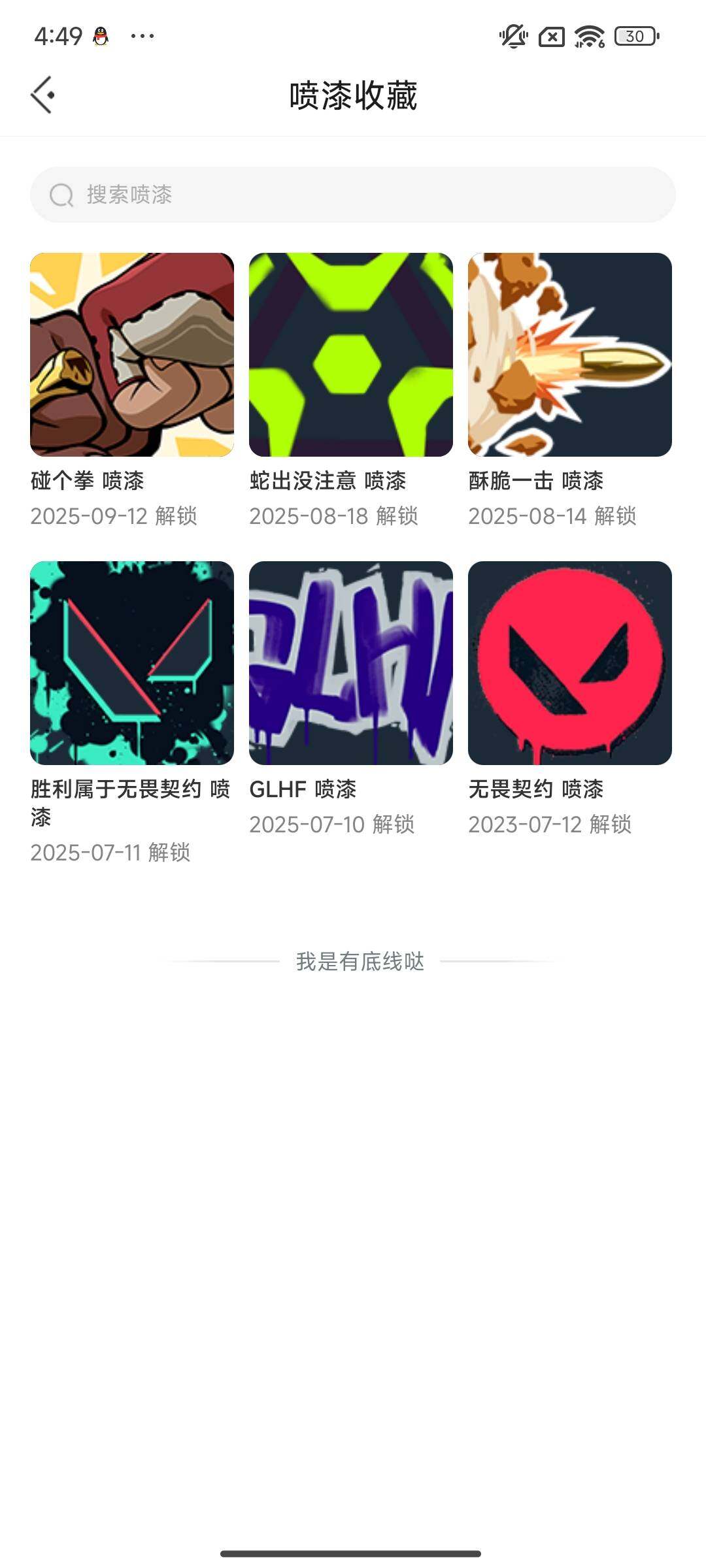706x1568 pixels.
Task: Tap the 2025-09-12 解锁 unlock date
Action: click(x=114, y=516)
